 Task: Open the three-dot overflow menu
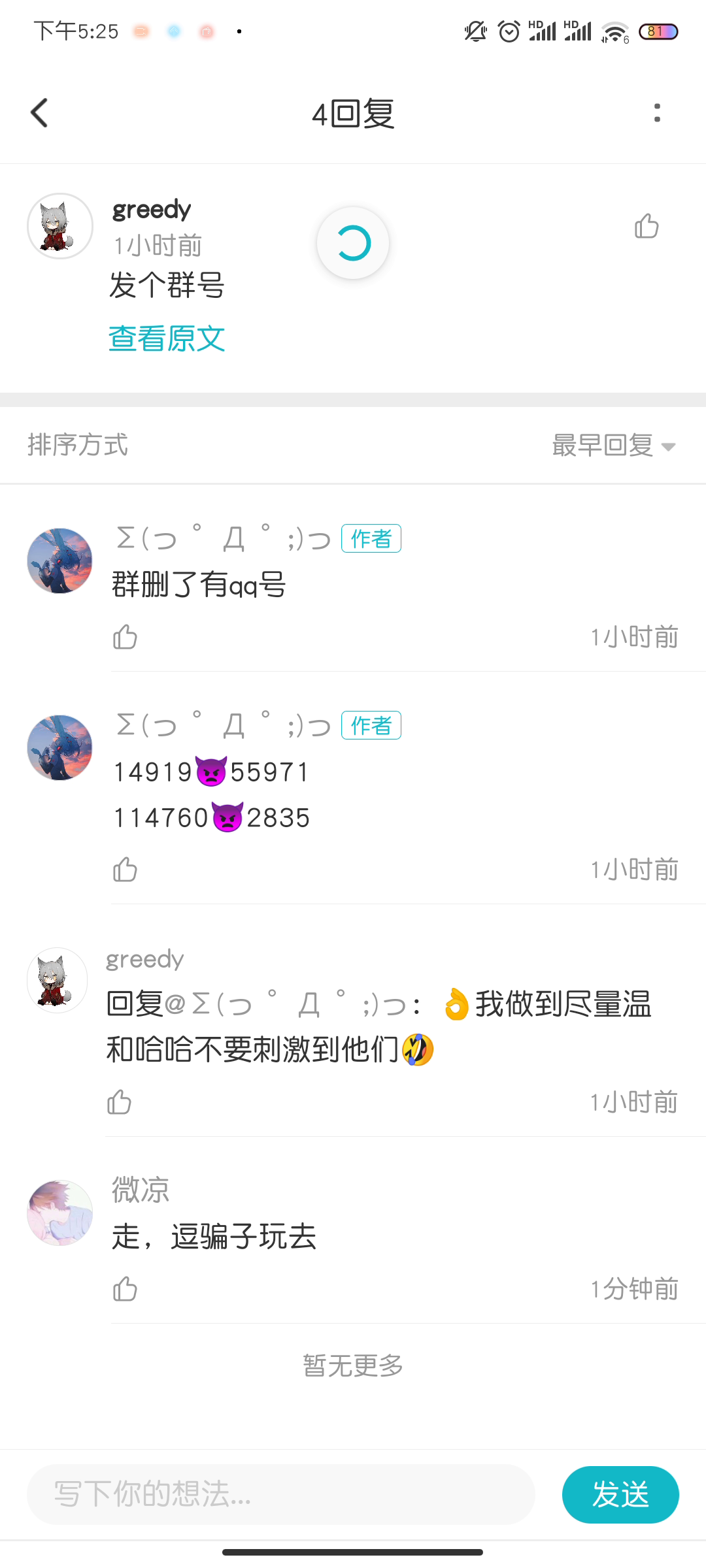coord(657,113)
